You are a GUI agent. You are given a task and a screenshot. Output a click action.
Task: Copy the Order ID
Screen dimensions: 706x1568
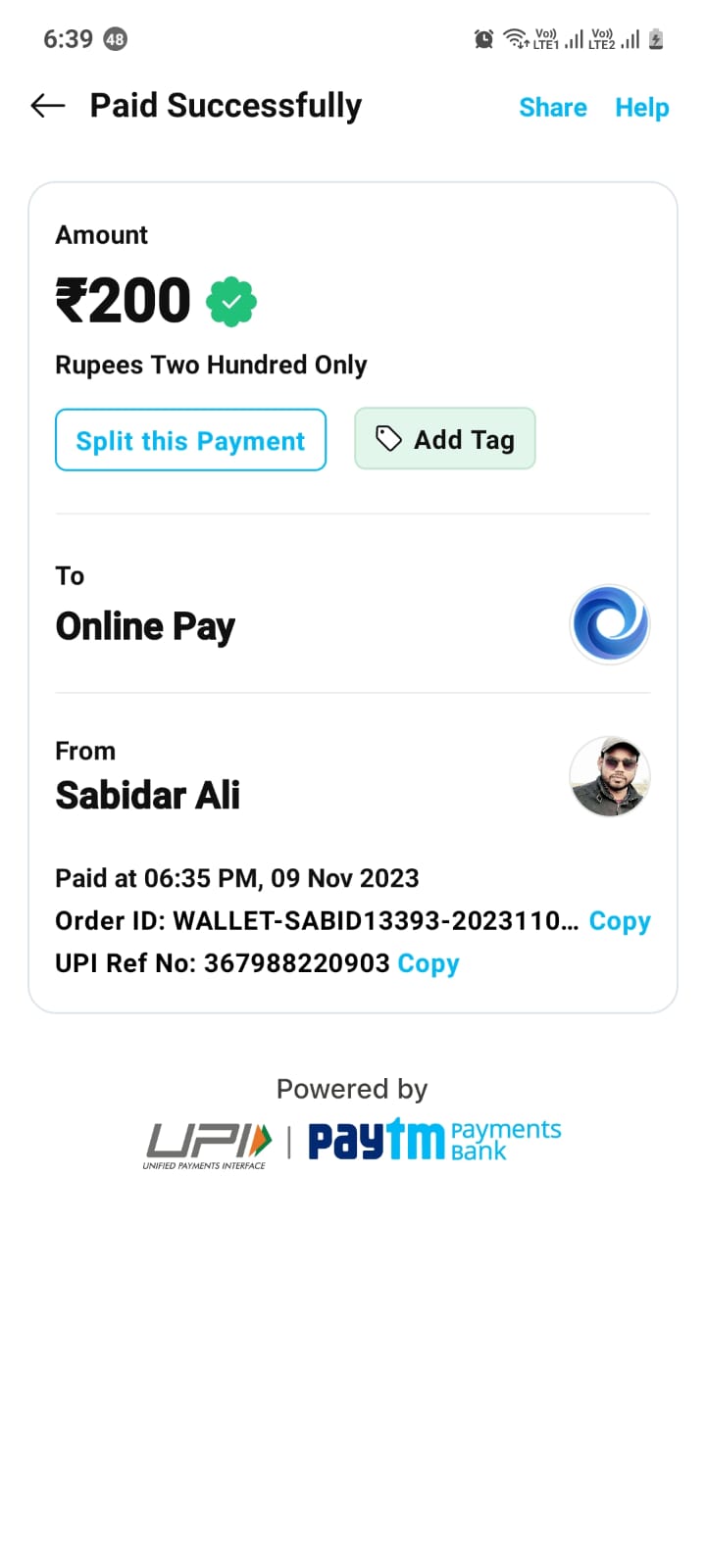pos(619,921)
